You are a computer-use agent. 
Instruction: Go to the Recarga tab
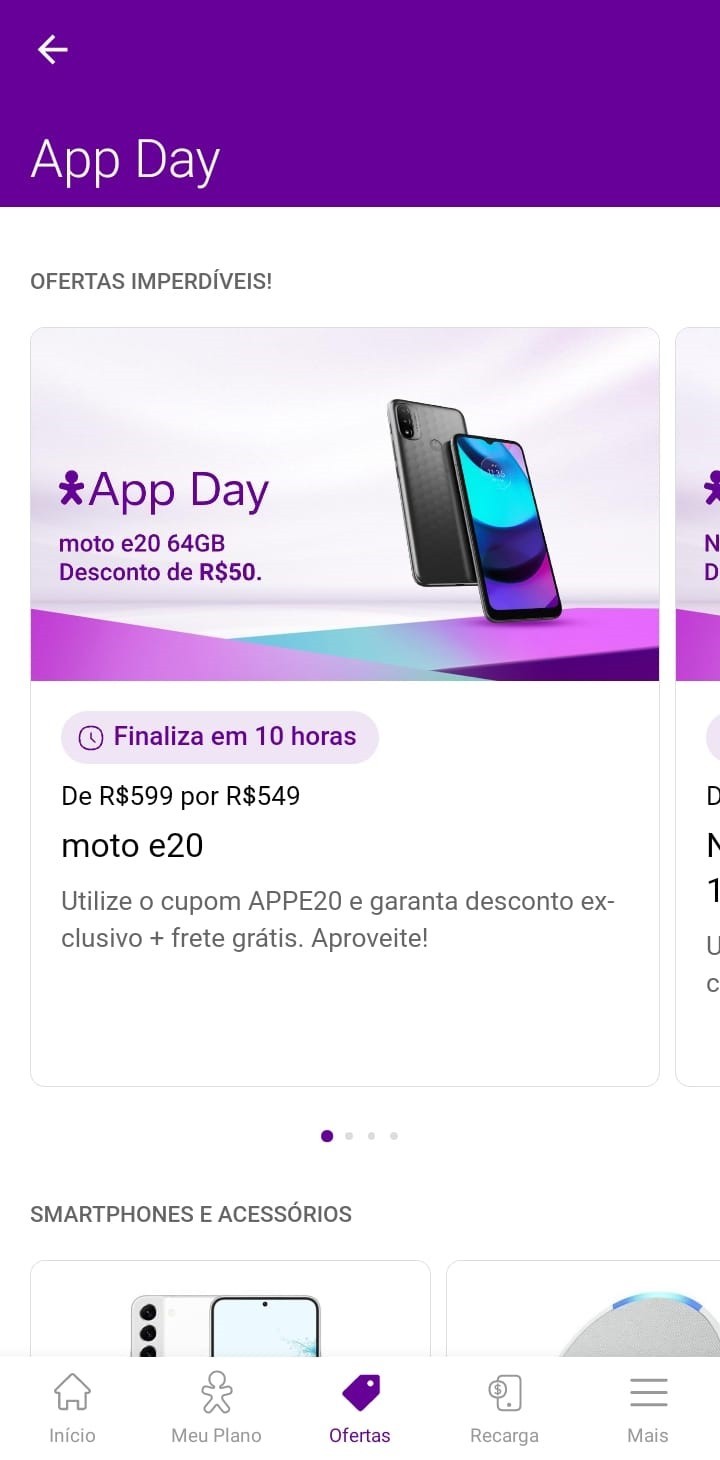pos(504,1408)
